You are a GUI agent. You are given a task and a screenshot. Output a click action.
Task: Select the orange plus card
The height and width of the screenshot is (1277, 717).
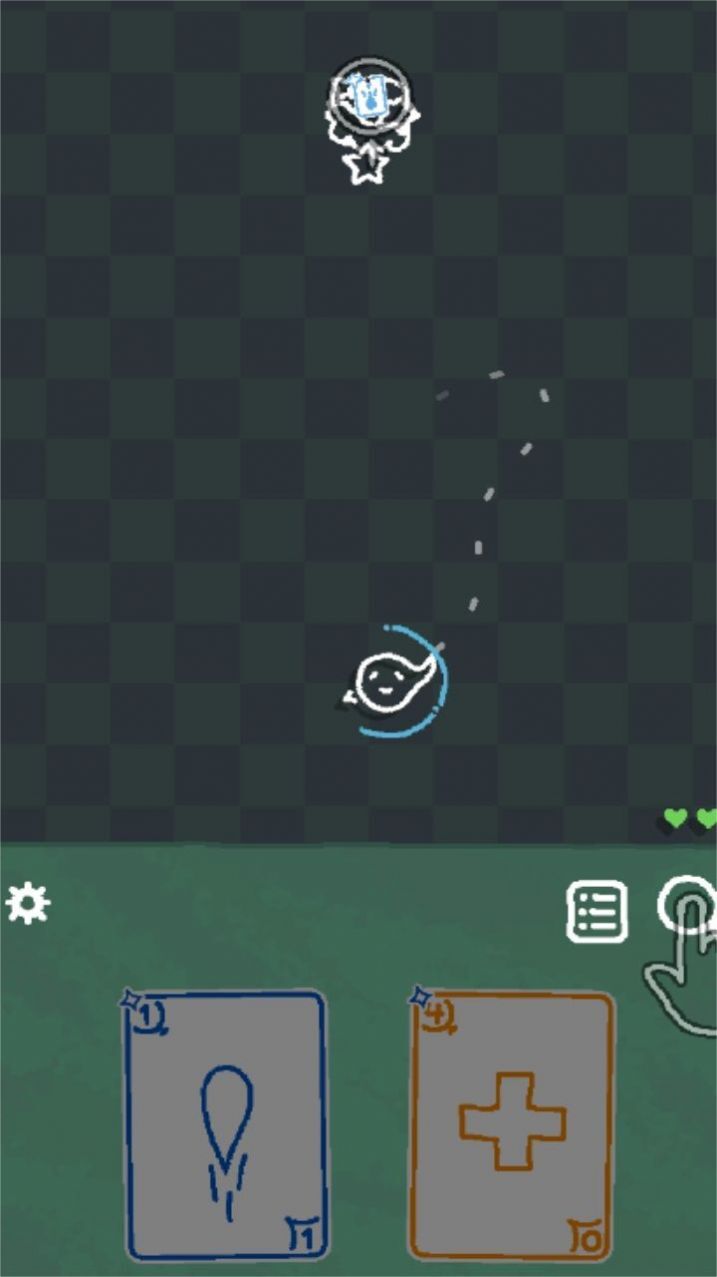(x=511, y=1124)
